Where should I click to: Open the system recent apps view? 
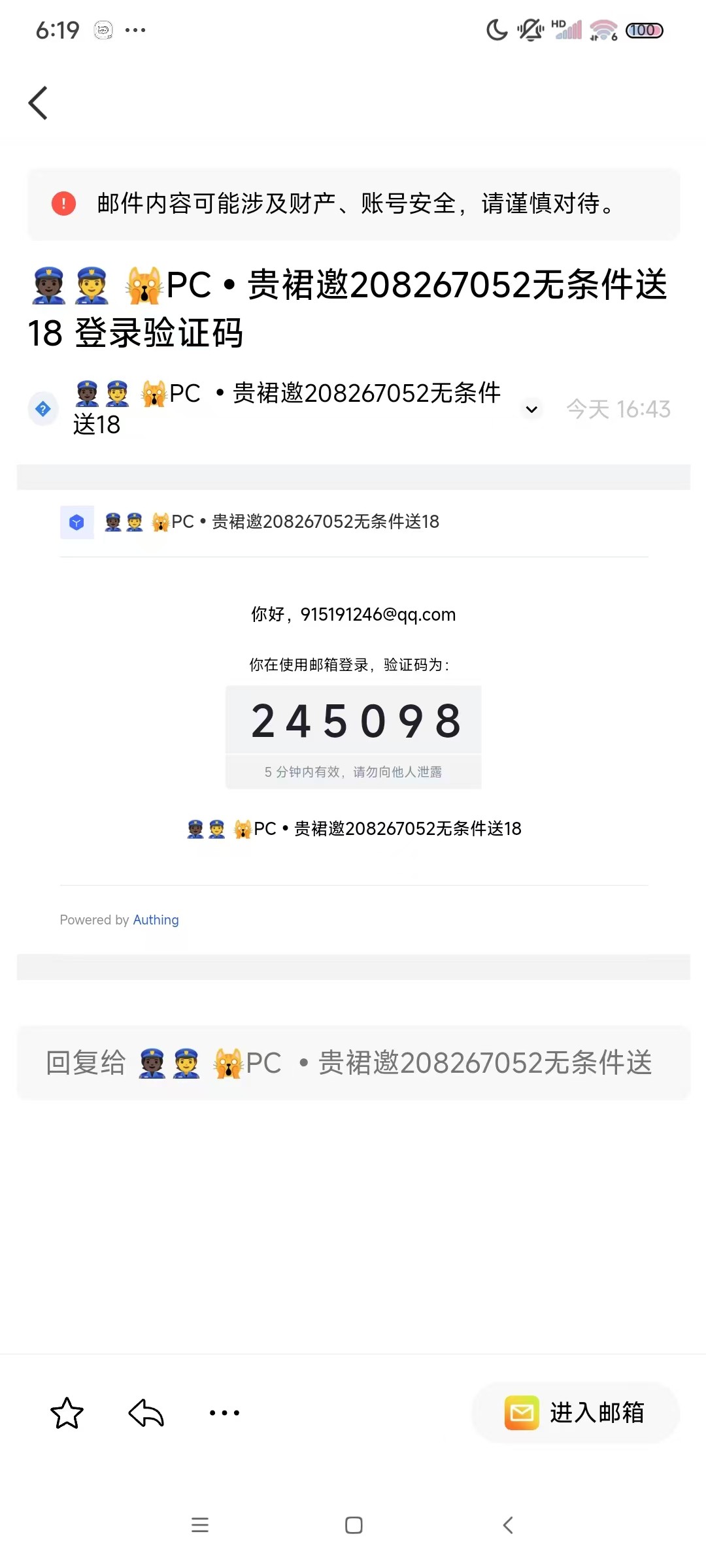pos(199,1526)
